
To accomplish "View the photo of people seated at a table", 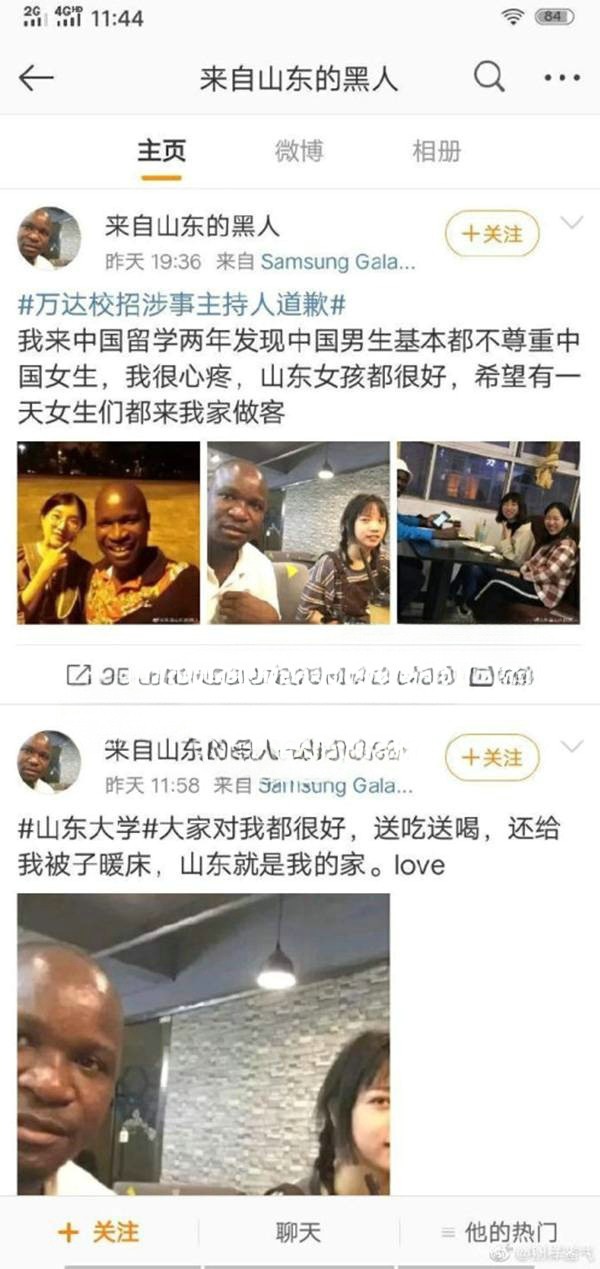I will point(488,533).
